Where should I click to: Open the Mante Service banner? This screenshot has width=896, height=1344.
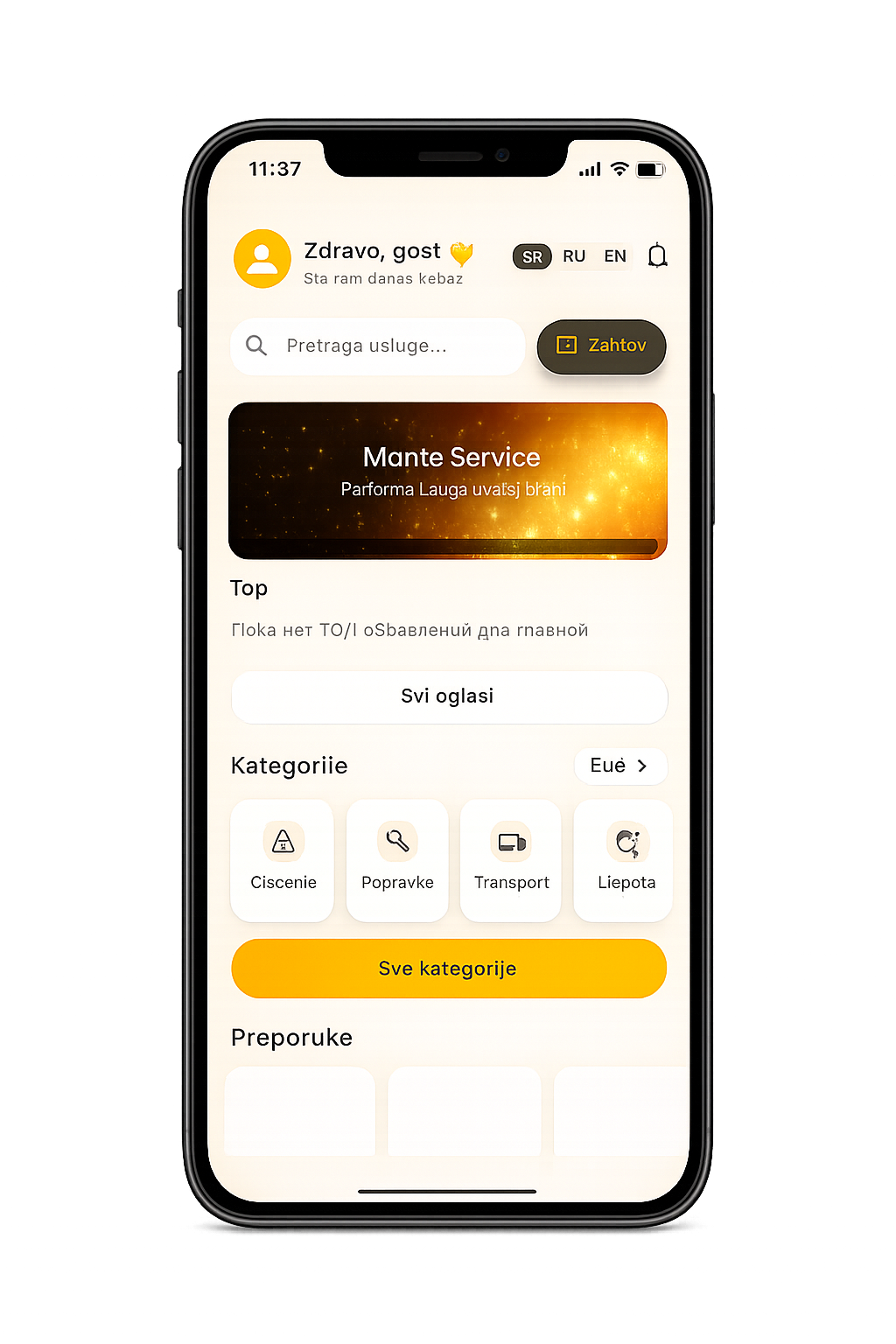click(447, 480)
